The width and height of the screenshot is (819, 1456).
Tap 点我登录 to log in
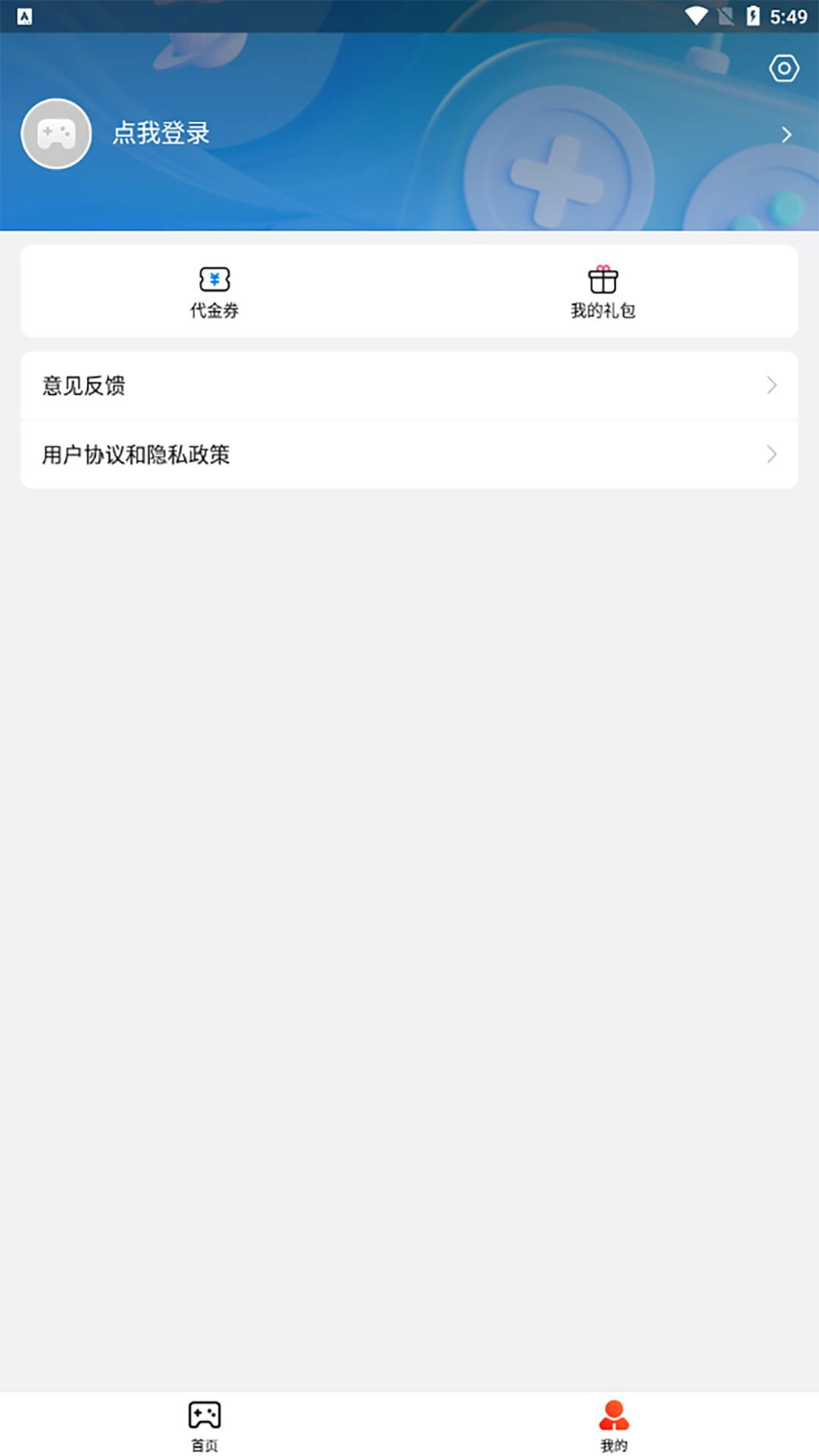pyautogui.click(x=161, y=133)
